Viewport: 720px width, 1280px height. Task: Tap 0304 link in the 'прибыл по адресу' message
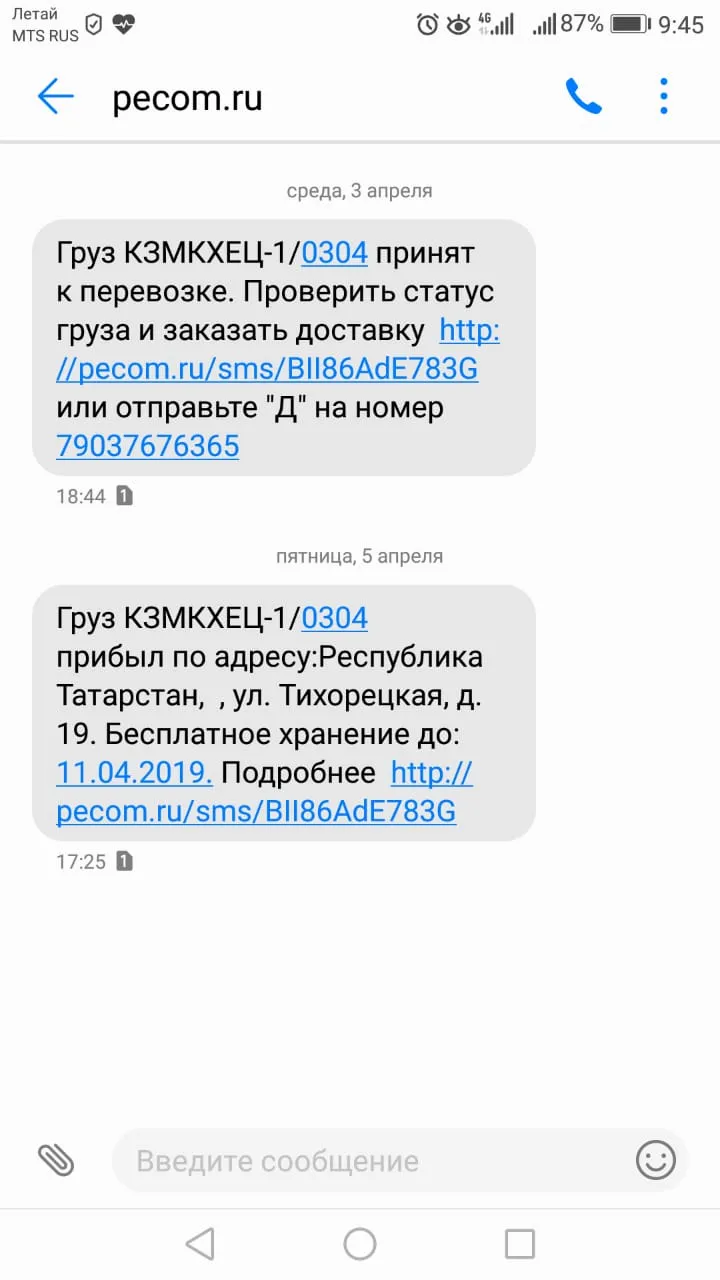(335, 619)
